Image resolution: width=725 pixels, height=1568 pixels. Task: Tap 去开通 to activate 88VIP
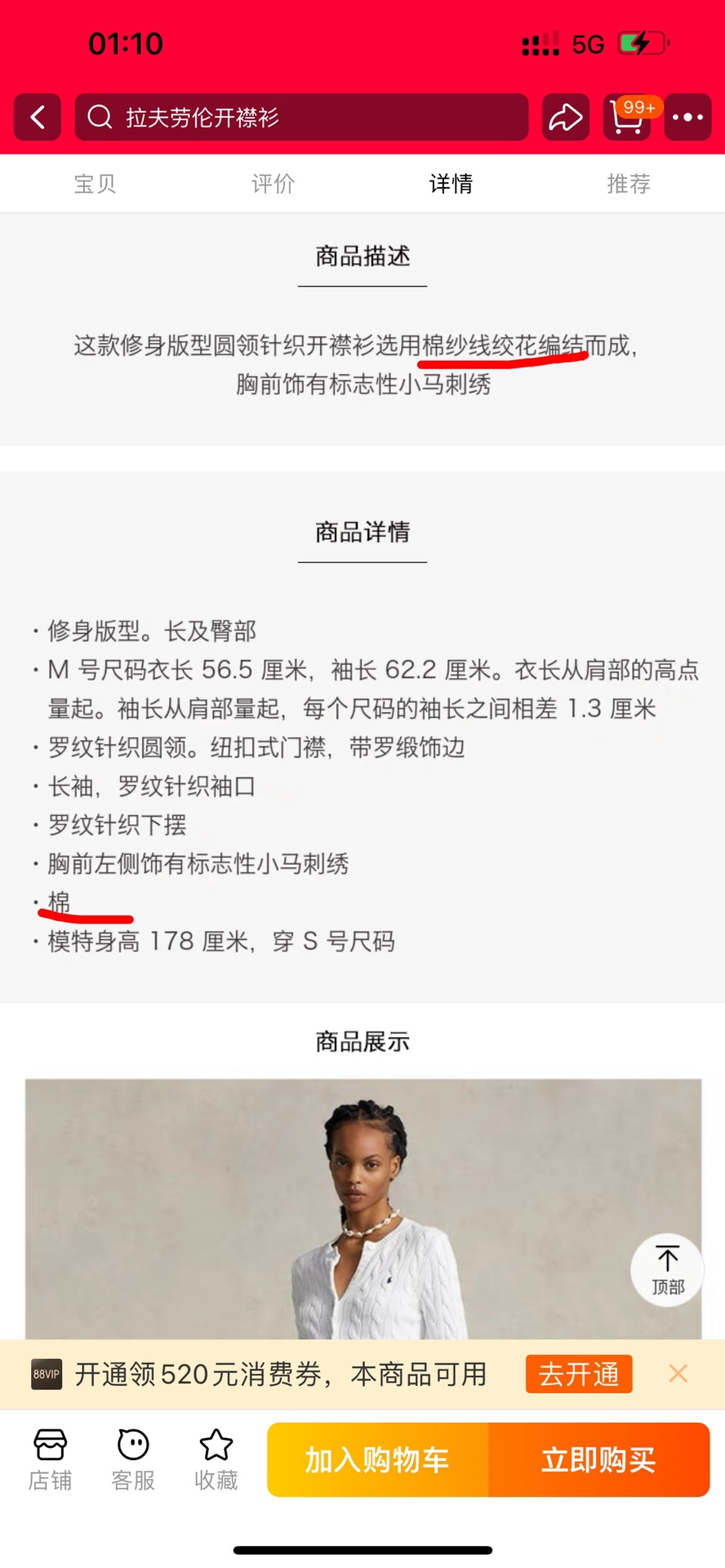[x=579, y=1374]
